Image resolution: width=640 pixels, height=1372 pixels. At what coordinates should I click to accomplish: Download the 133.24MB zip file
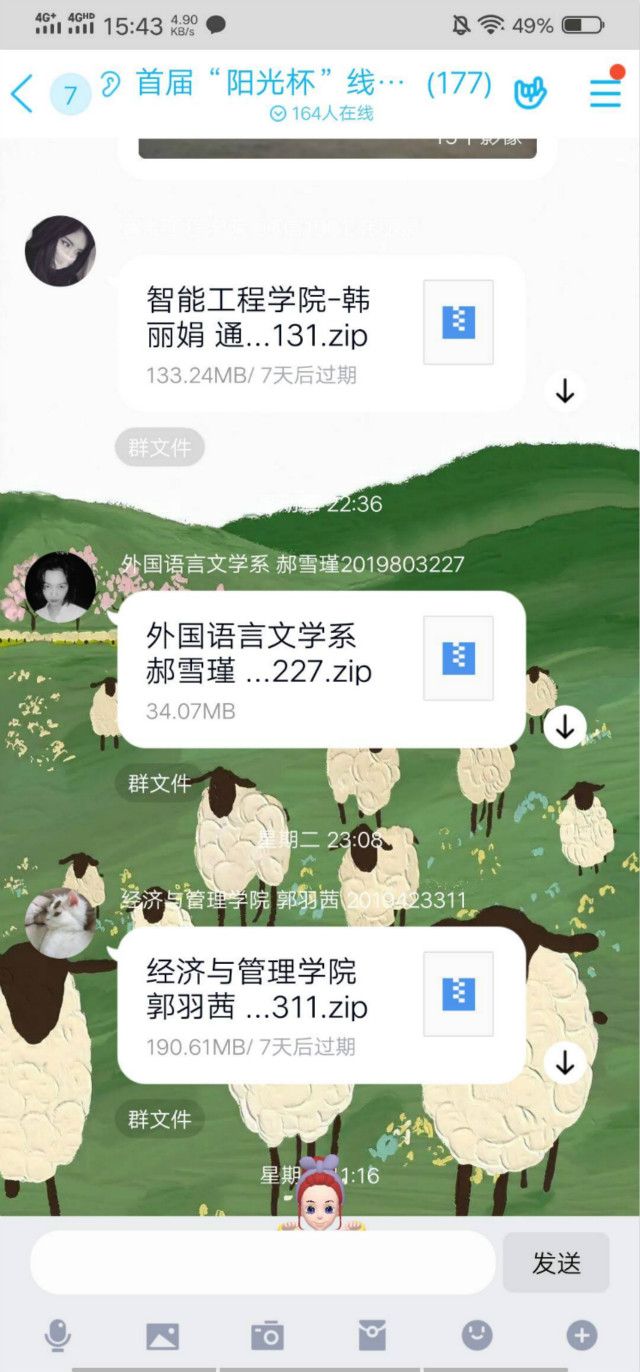coord(565,392)
